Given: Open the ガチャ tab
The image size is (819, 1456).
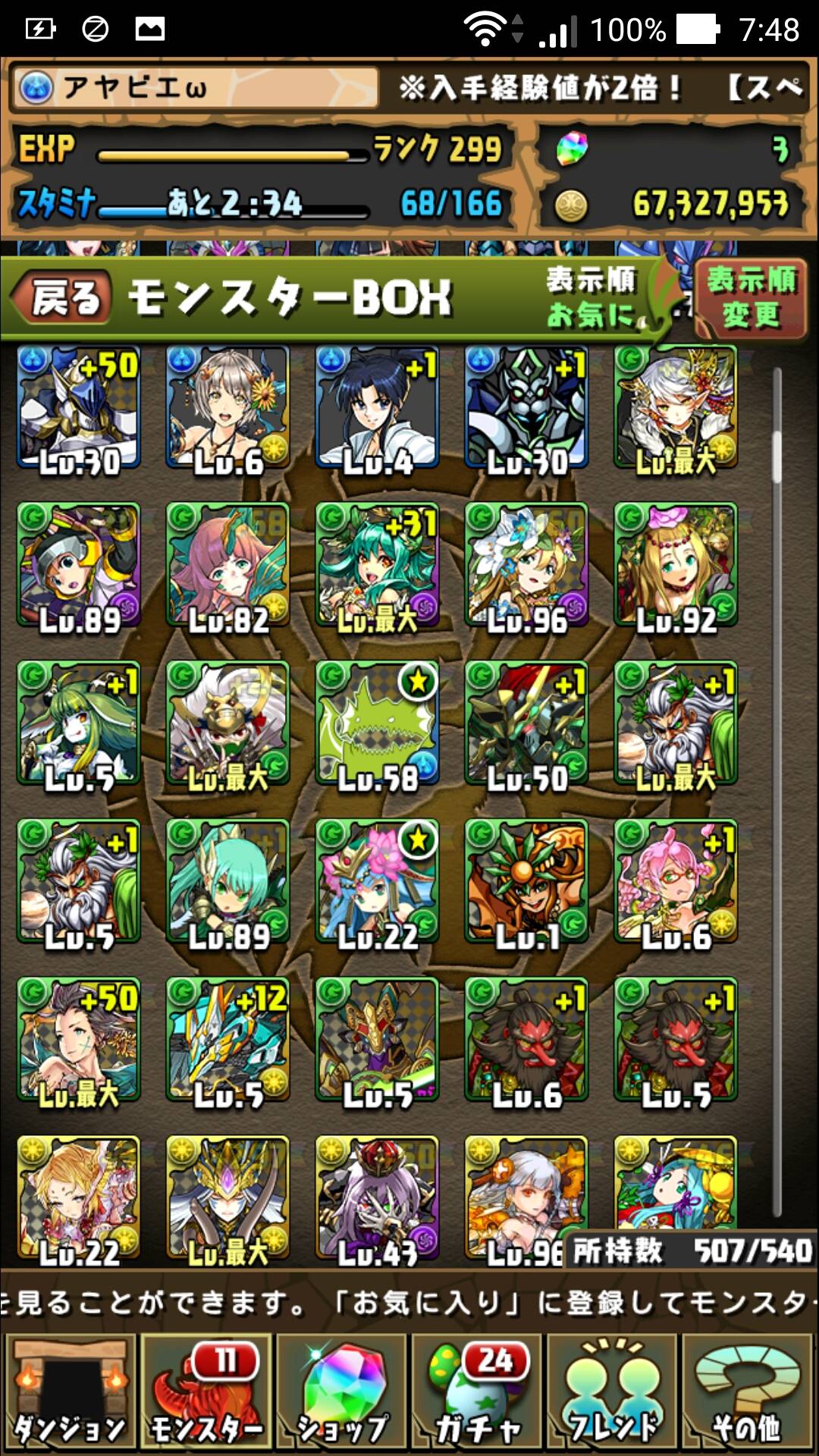Looking at the screenshot, I should pos(478,1393).
